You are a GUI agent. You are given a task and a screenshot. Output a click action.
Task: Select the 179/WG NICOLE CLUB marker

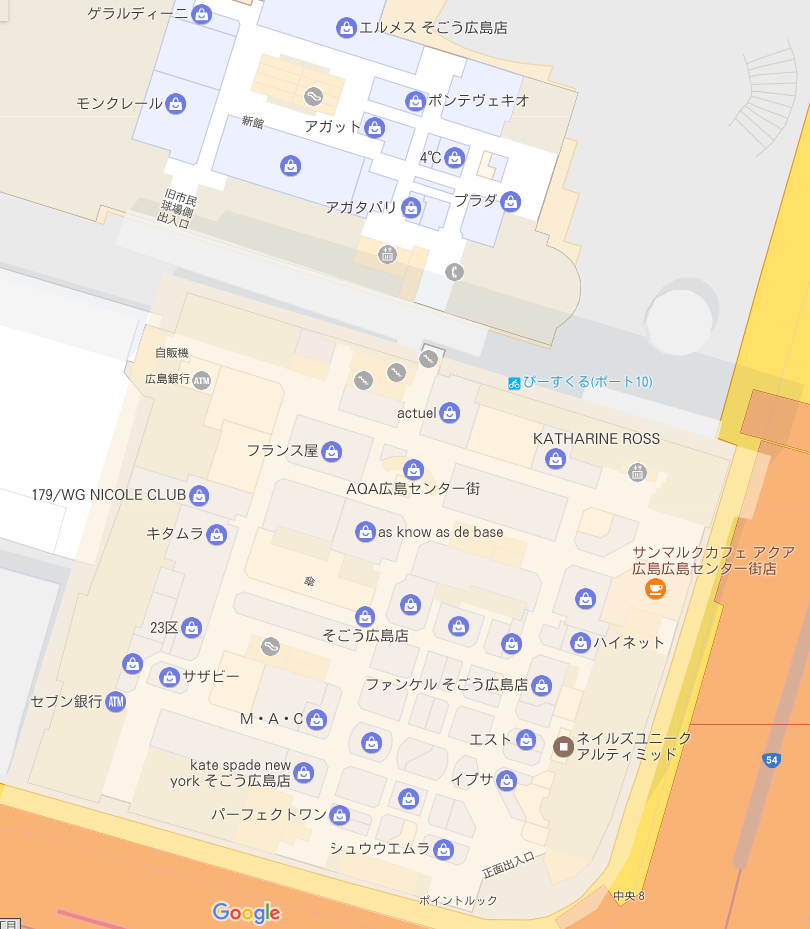[199, 495]
